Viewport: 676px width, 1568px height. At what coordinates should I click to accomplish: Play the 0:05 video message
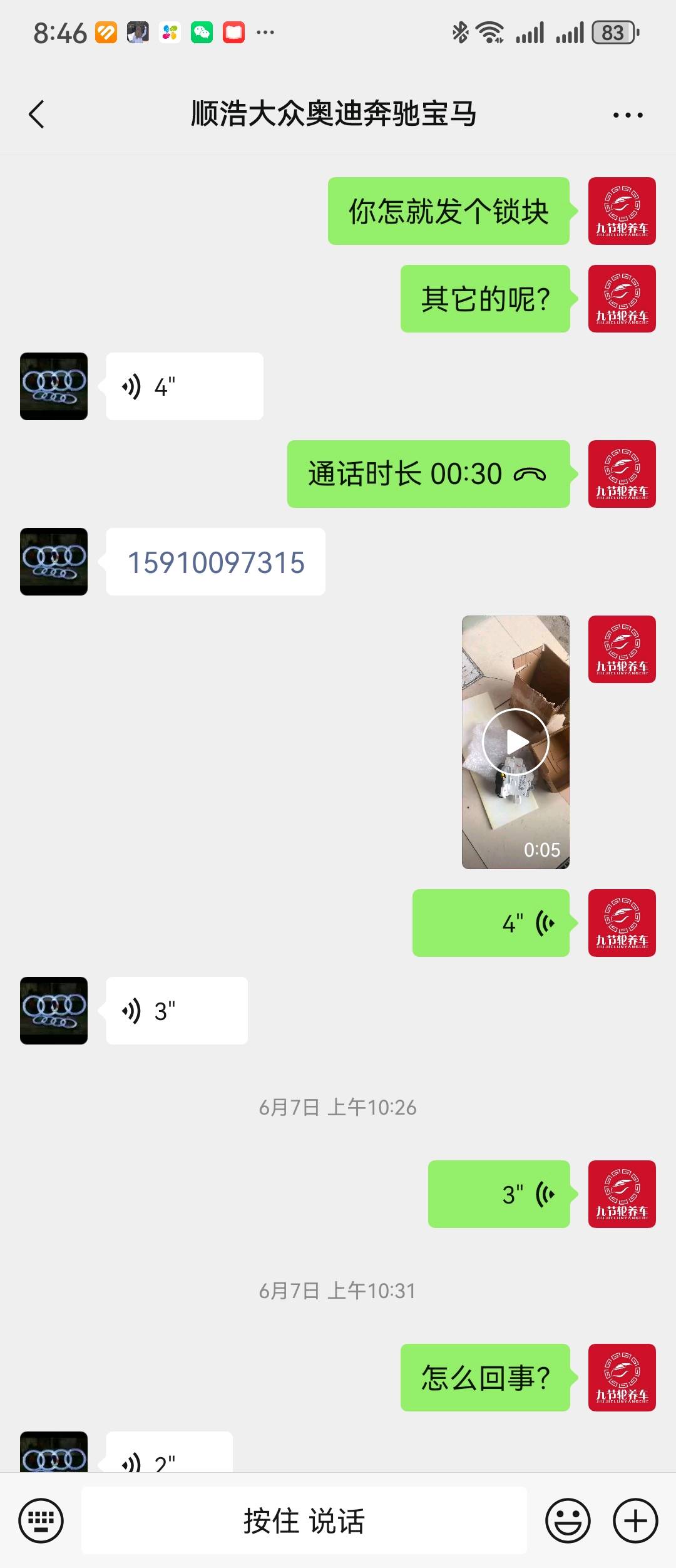pyautogui.click(x=516, y=742)
